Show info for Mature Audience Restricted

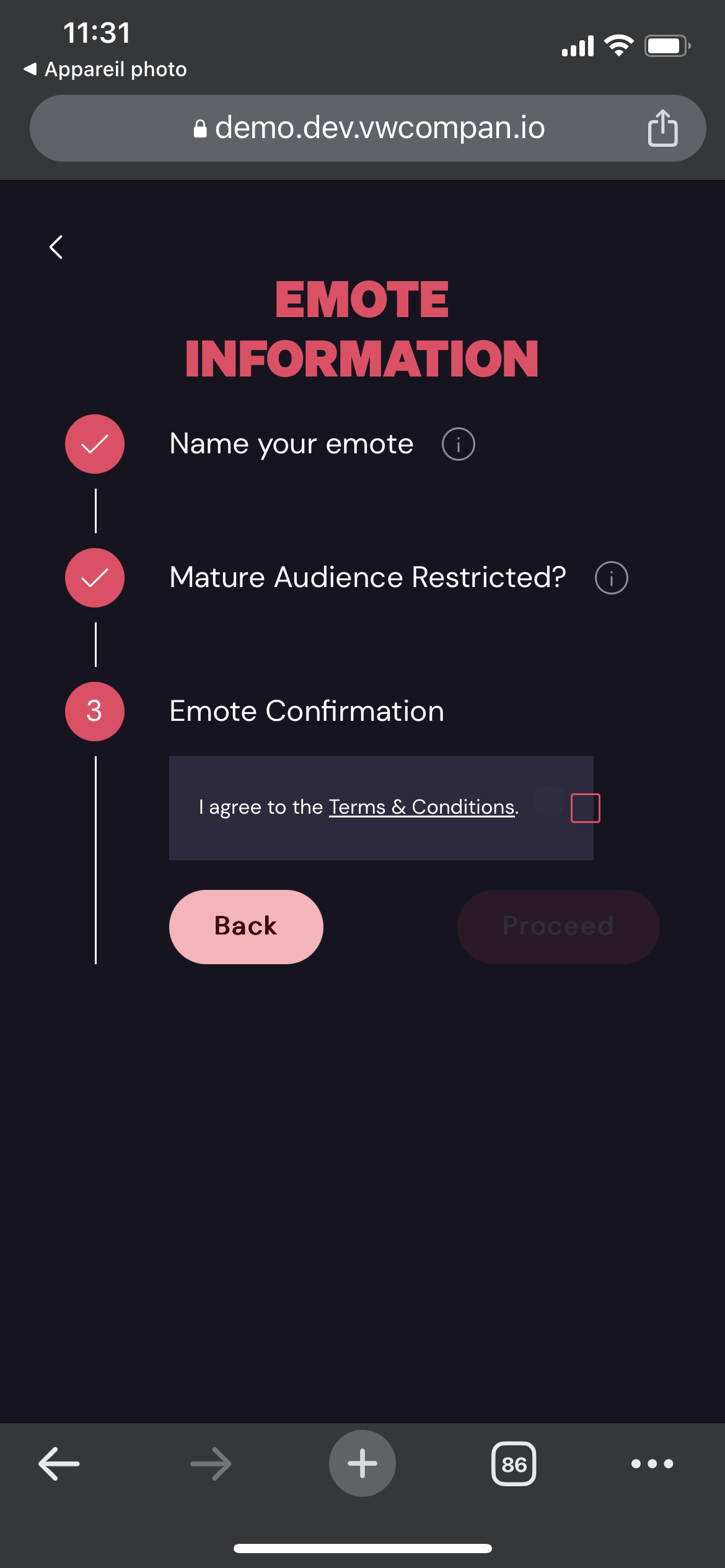pos(612,578)
